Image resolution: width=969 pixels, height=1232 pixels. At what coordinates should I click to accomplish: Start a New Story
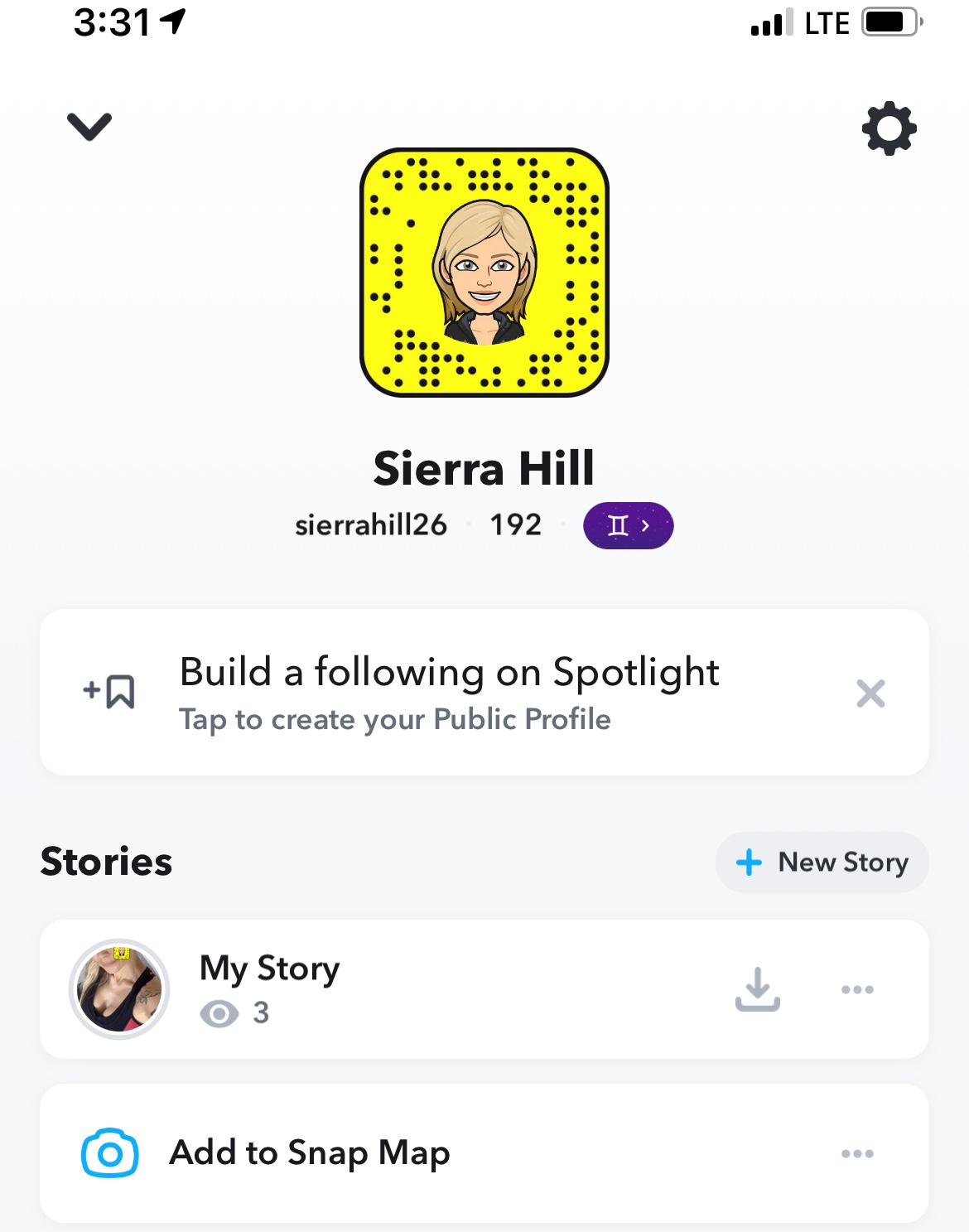pyautogui.click(x=822, y=862)
